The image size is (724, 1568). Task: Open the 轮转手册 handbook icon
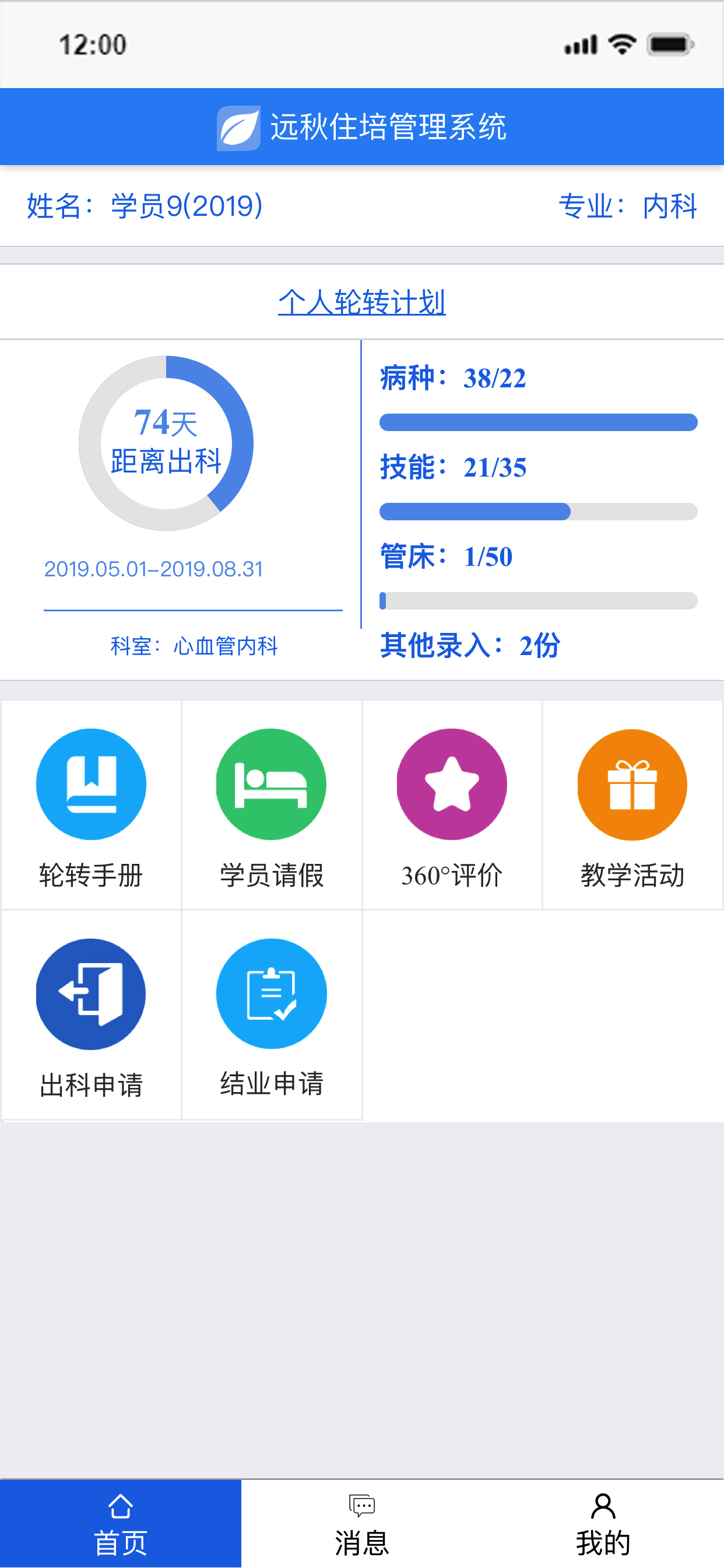[90, 784]
